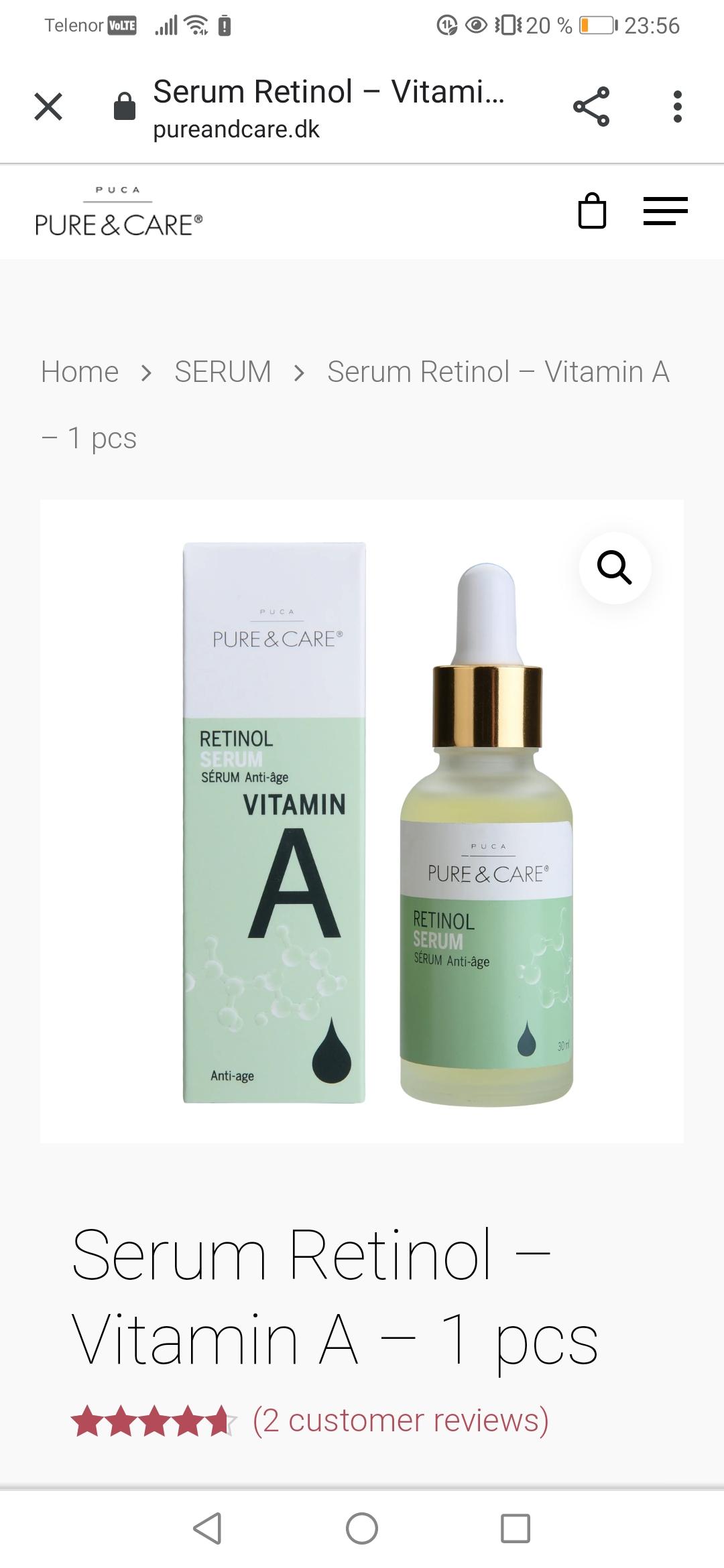This screenshot has width=724, height=1568.
Task: Open the hamburger navigation menu
Action: (665, 212)
